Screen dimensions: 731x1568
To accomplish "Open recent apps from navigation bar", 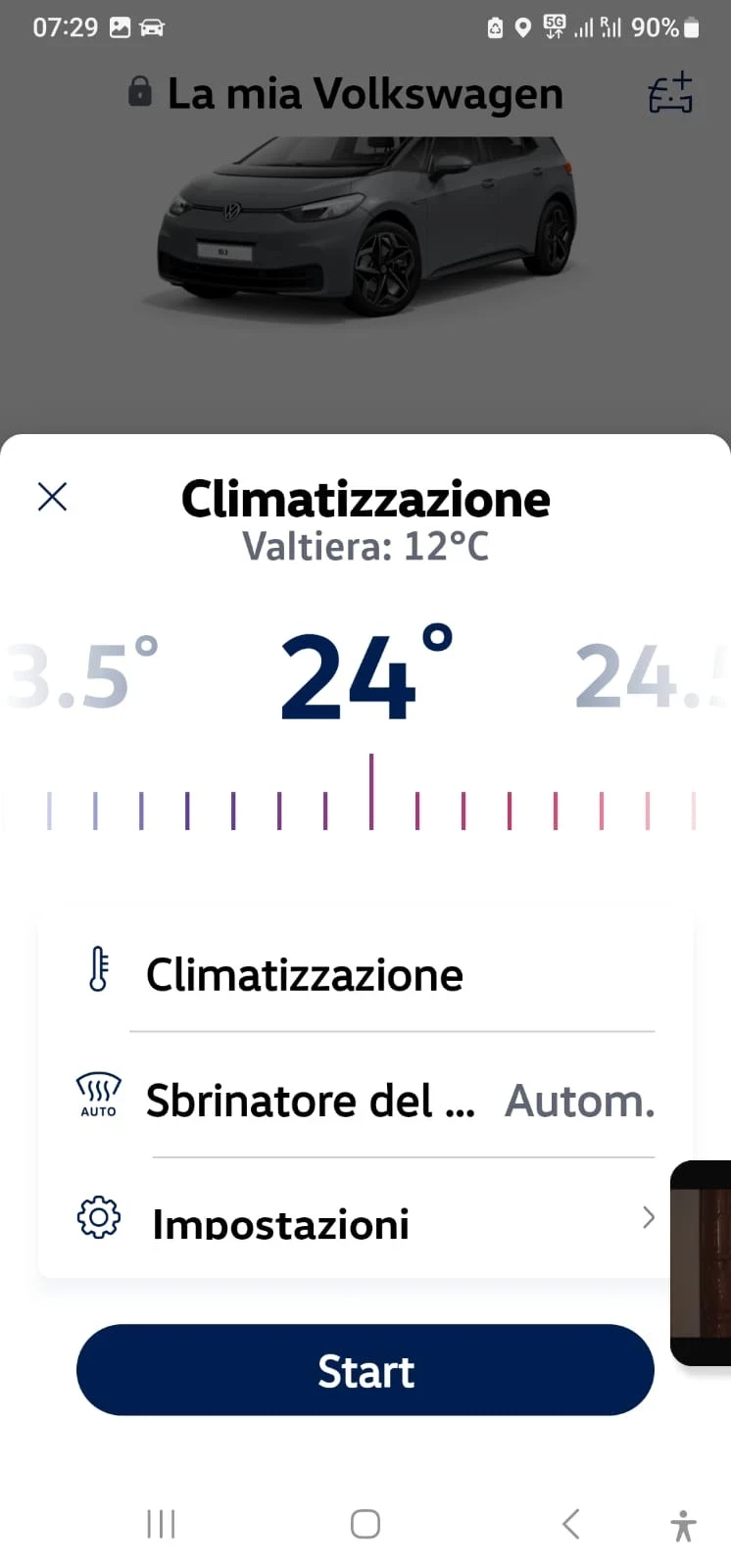I will 161,1524.
